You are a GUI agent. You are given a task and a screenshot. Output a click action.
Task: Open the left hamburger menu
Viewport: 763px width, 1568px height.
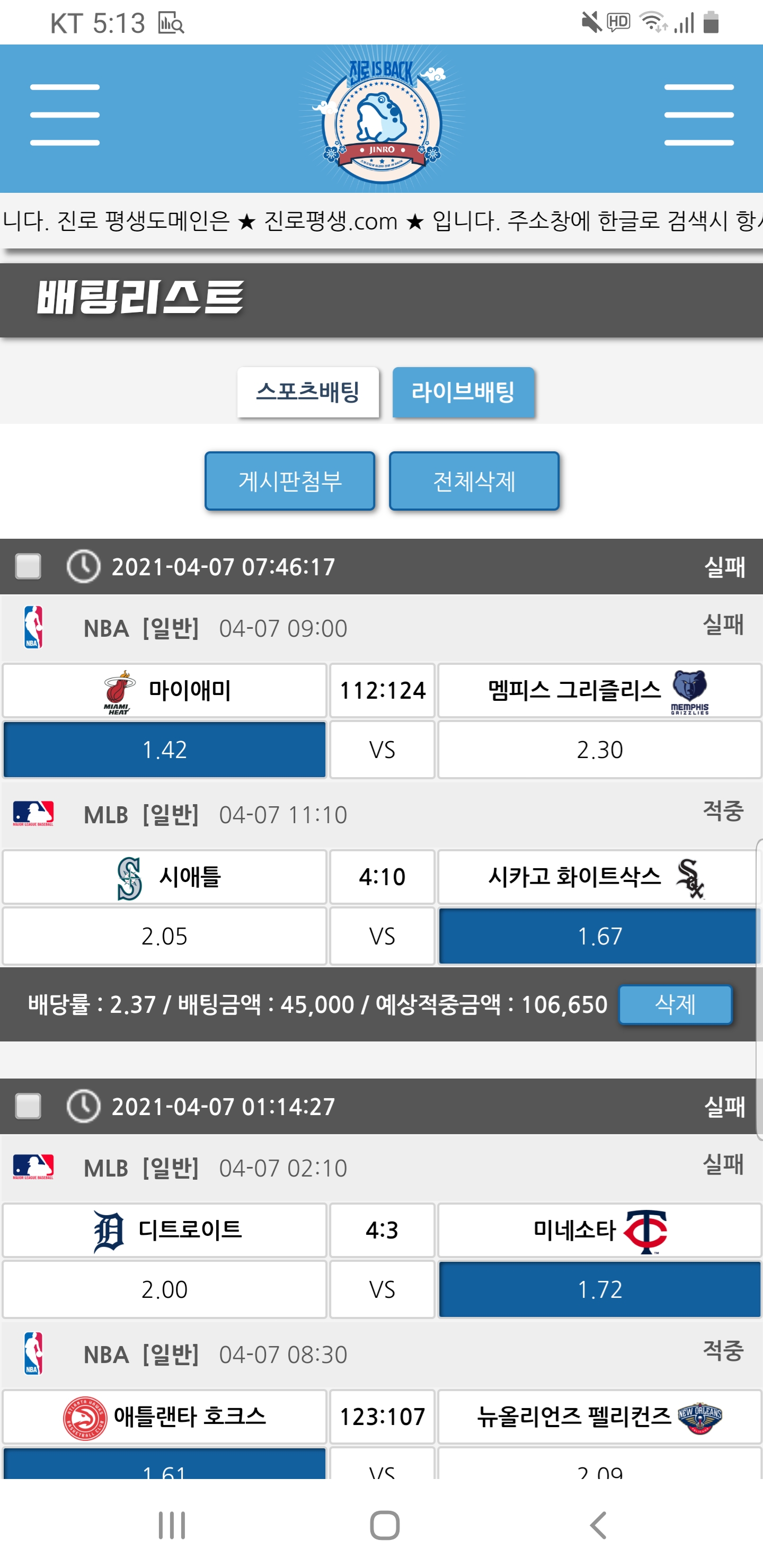point(65,115)
